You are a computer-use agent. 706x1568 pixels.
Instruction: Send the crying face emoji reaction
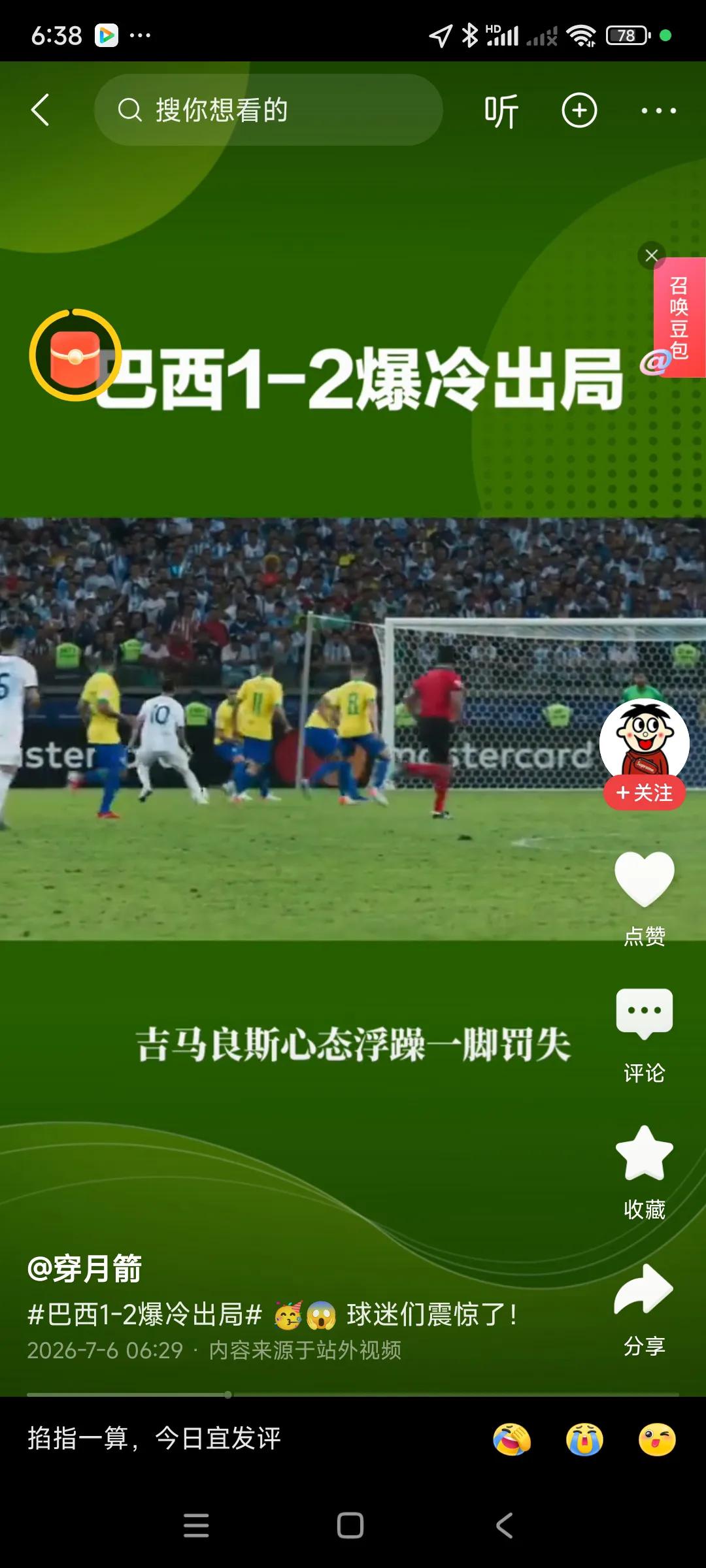click(x=584, y=1439)
